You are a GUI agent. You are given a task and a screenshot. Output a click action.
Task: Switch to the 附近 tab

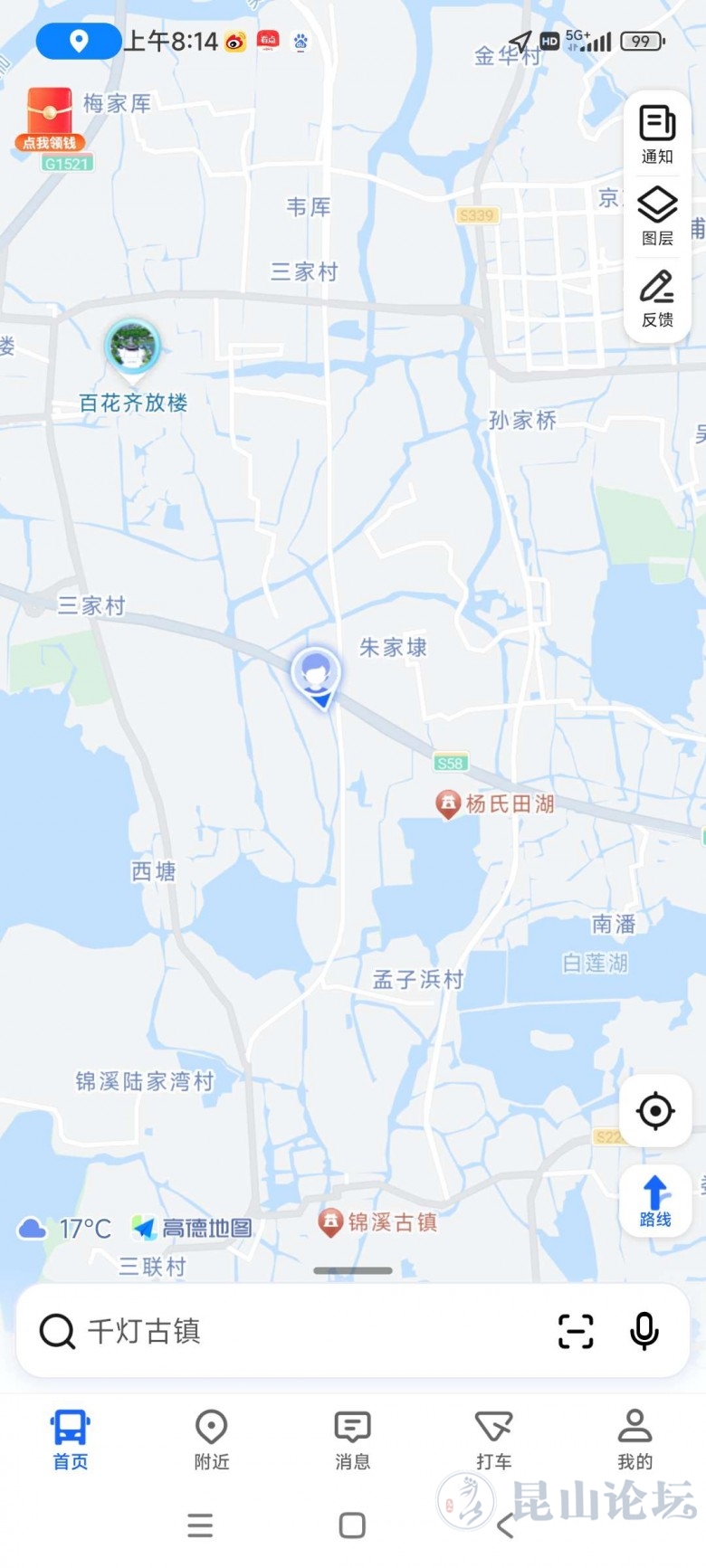[x=212, y=1439]
